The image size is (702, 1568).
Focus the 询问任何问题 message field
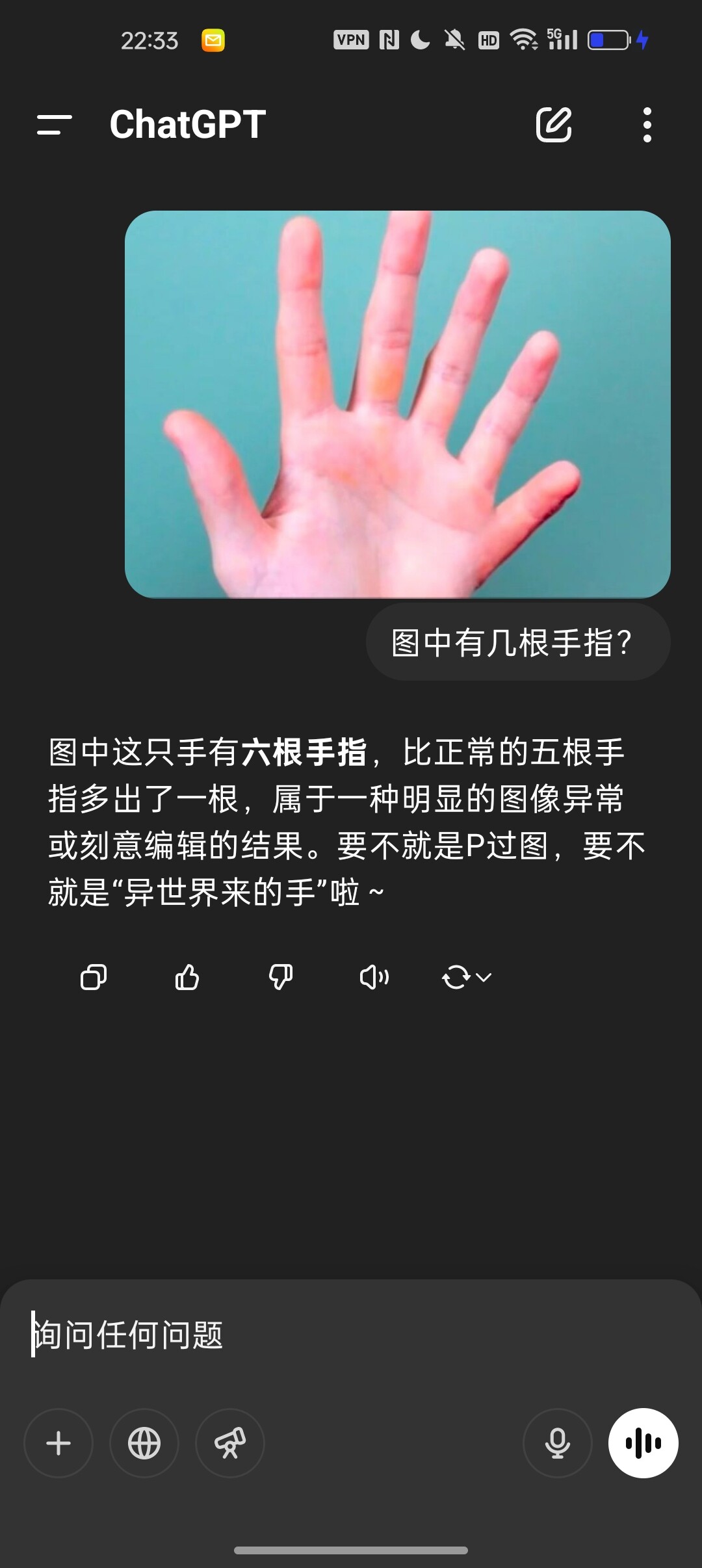tap(351, 1334)
